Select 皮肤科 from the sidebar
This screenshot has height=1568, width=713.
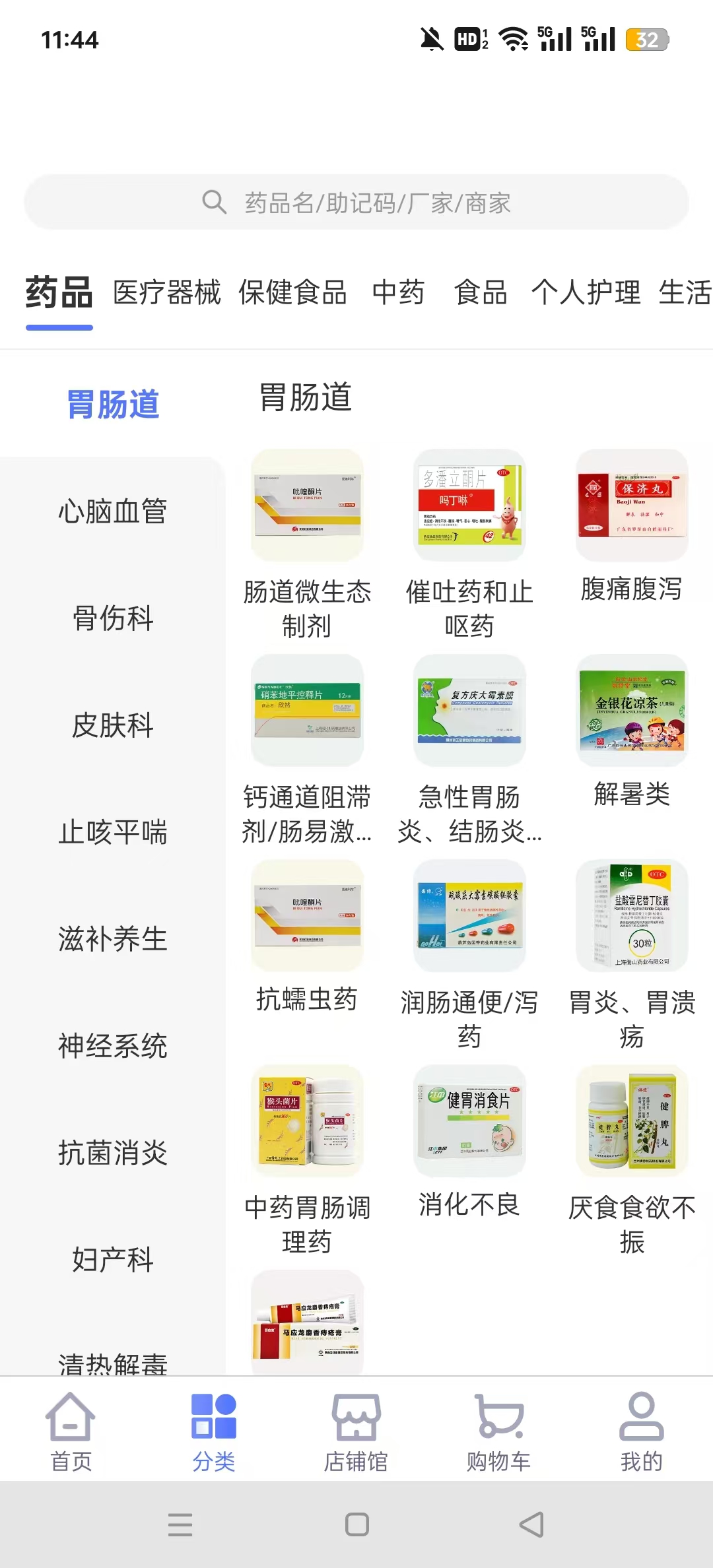[x=113, y=725]
